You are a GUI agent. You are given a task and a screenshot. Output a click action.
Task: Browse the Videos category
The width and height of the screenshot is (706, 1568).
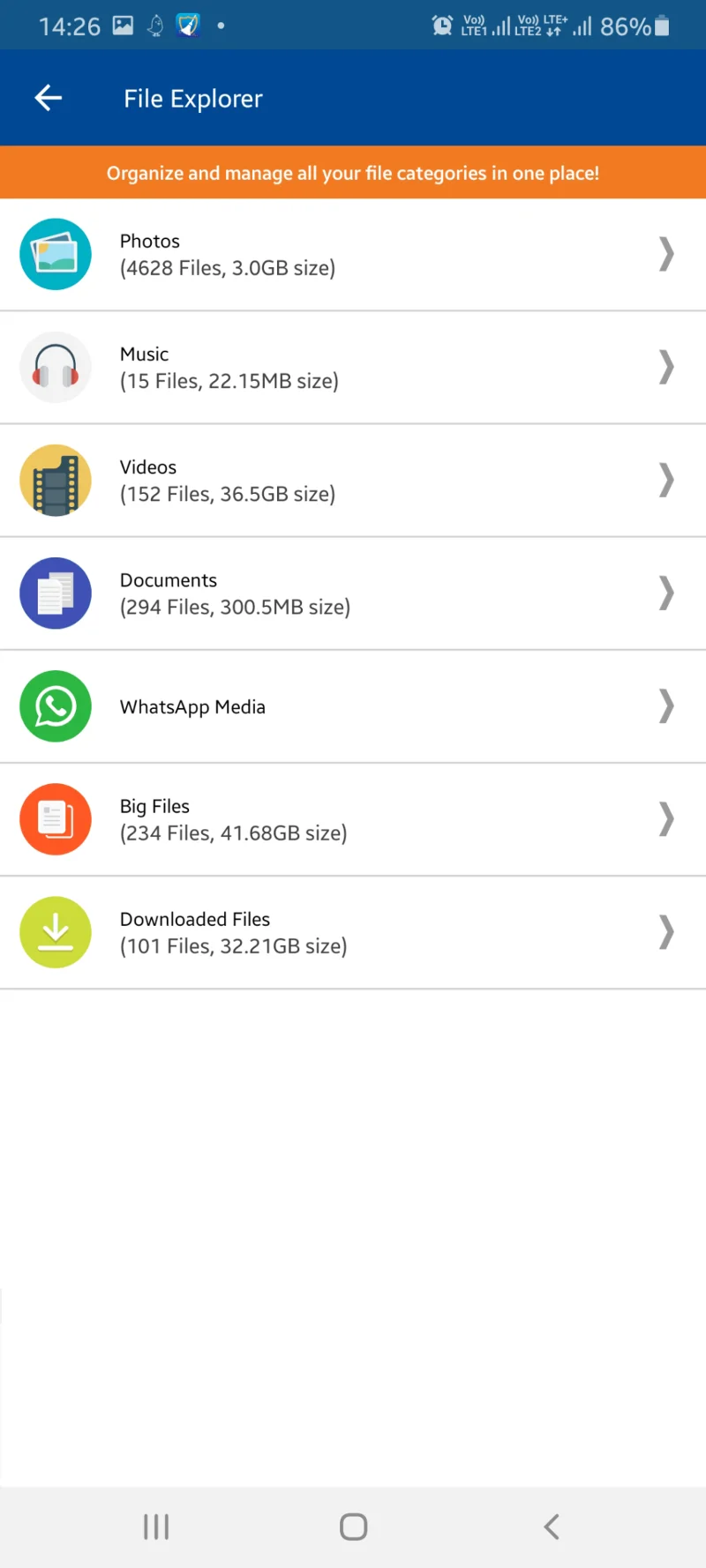point(353,481)
